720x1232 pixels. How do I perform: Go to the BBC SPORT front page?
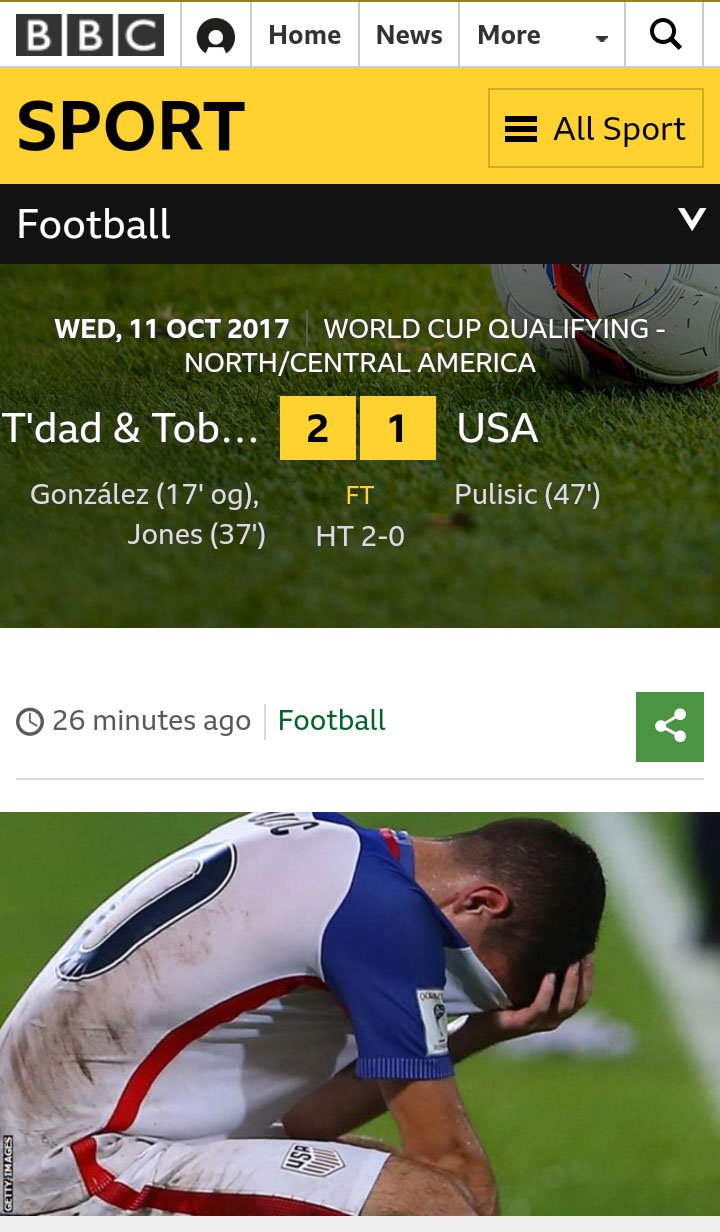pos(131,127)
